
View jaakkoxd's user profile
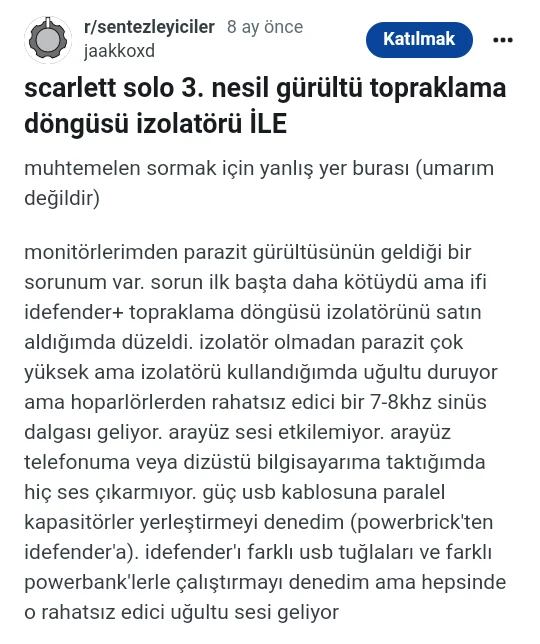coord(119,51)
